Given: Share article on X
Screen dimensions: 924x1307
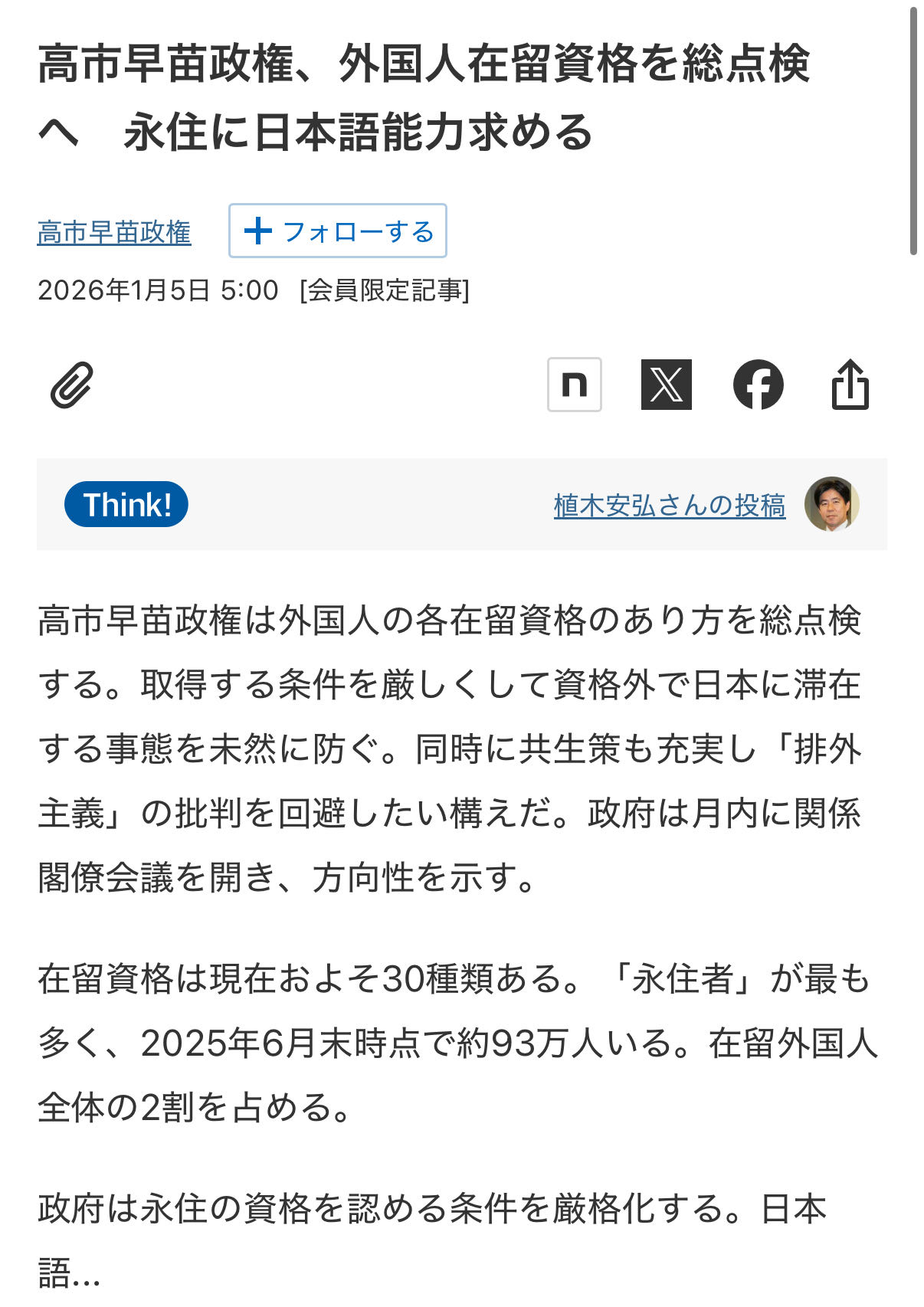Looking at the screenshot, I should coord(666,385).
